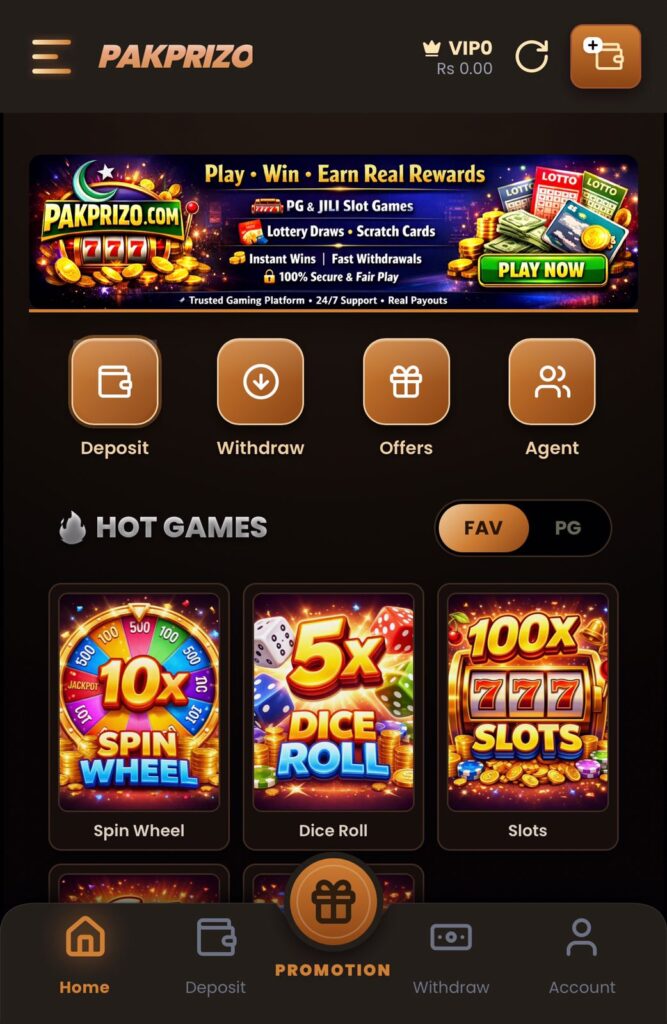Open the Agent section
Image resolution: width=667 pixels, height=1024 pixels.
coord(552,382)
